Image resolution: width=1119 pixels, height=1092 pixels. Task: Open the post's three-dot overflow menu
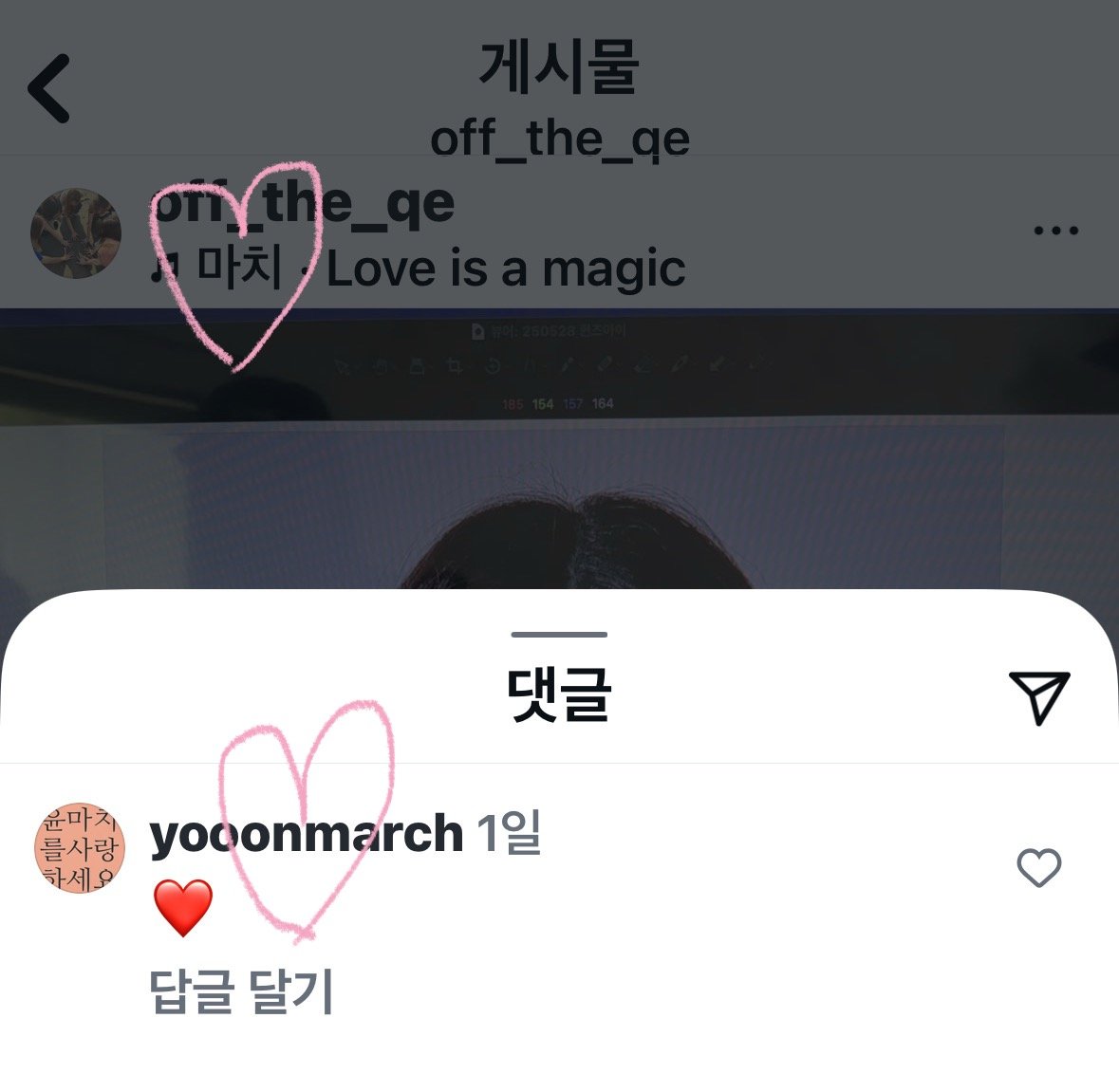pos(1055,231)
